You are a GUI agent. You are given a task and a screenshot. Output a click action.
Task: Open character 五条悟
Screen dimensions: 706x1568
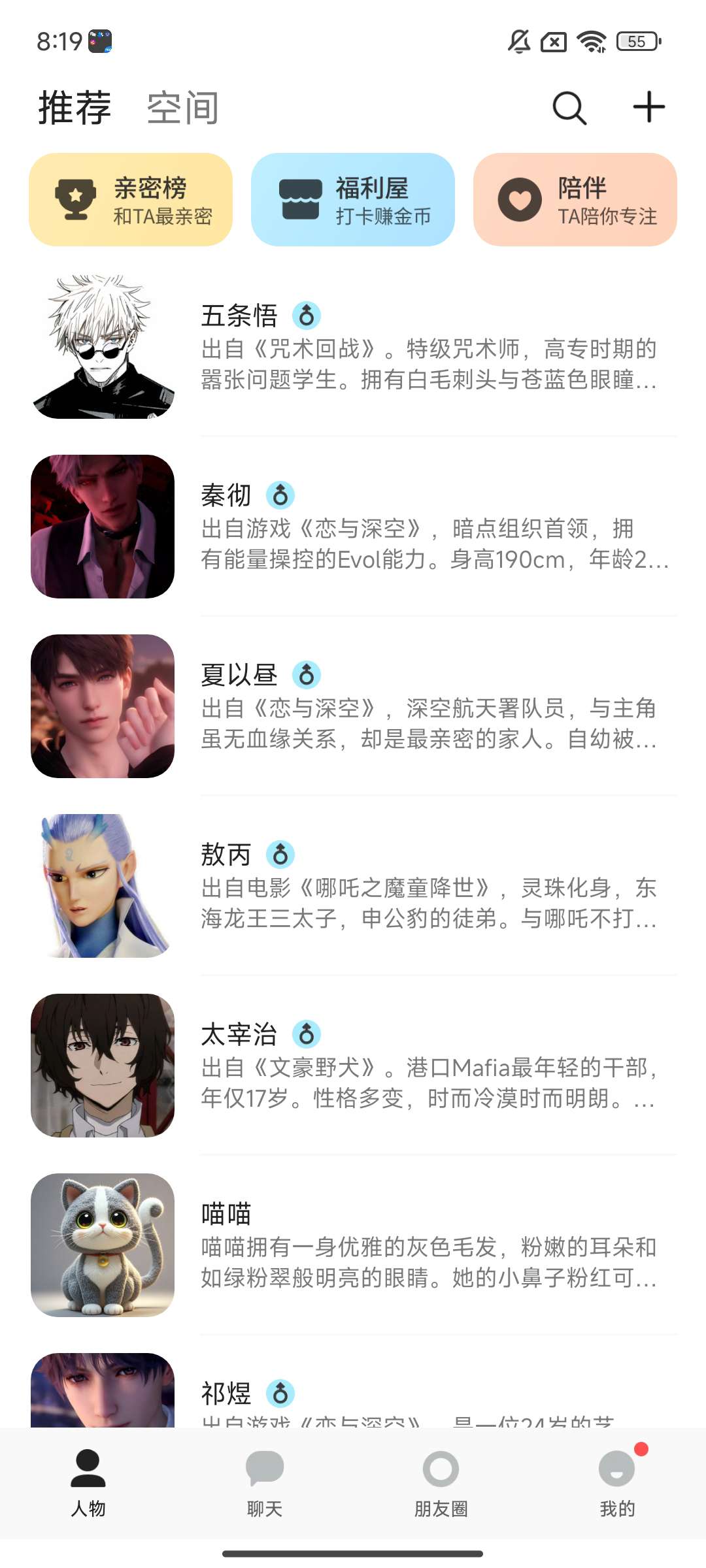(x=353, y=348)
